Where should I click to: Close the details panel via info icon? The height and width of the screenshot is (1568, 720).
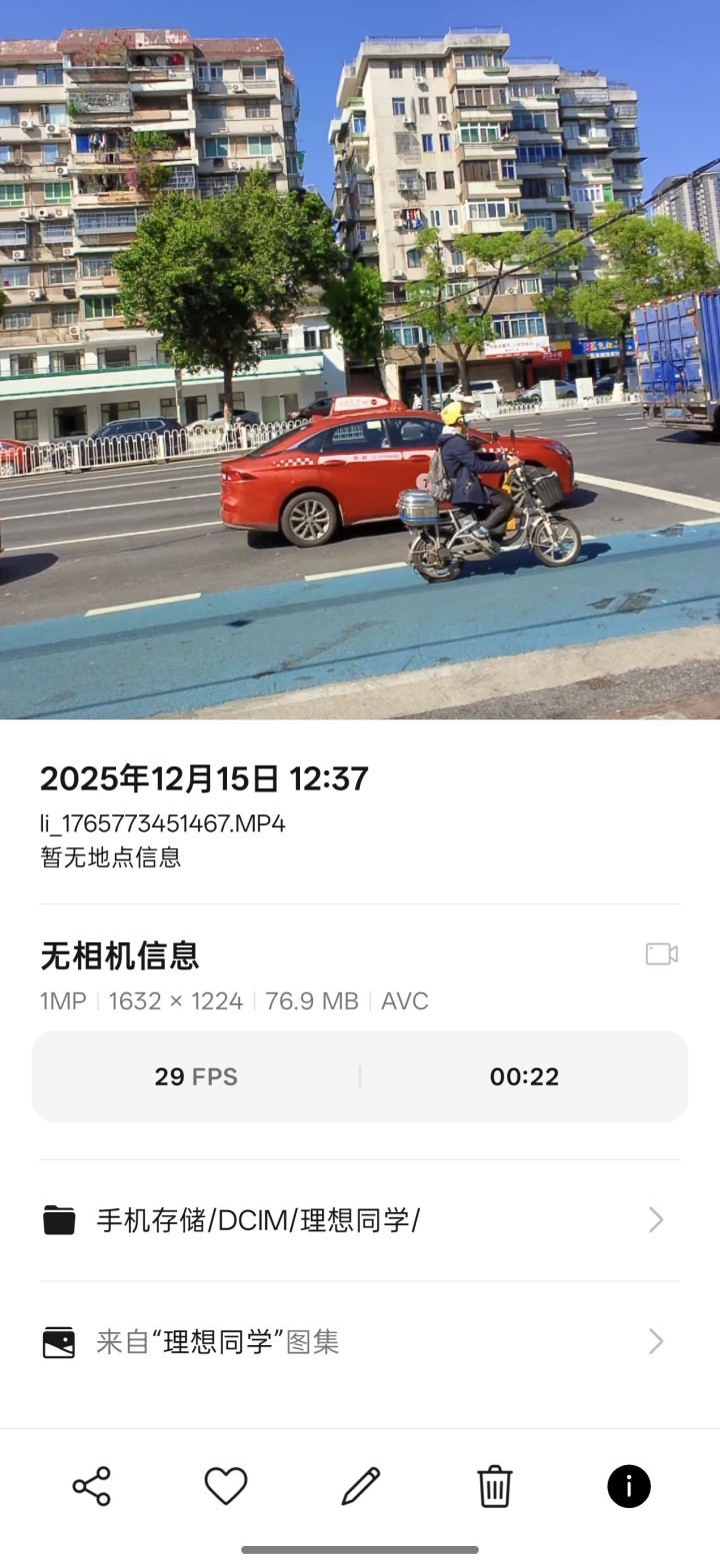tap(629, 1487)
